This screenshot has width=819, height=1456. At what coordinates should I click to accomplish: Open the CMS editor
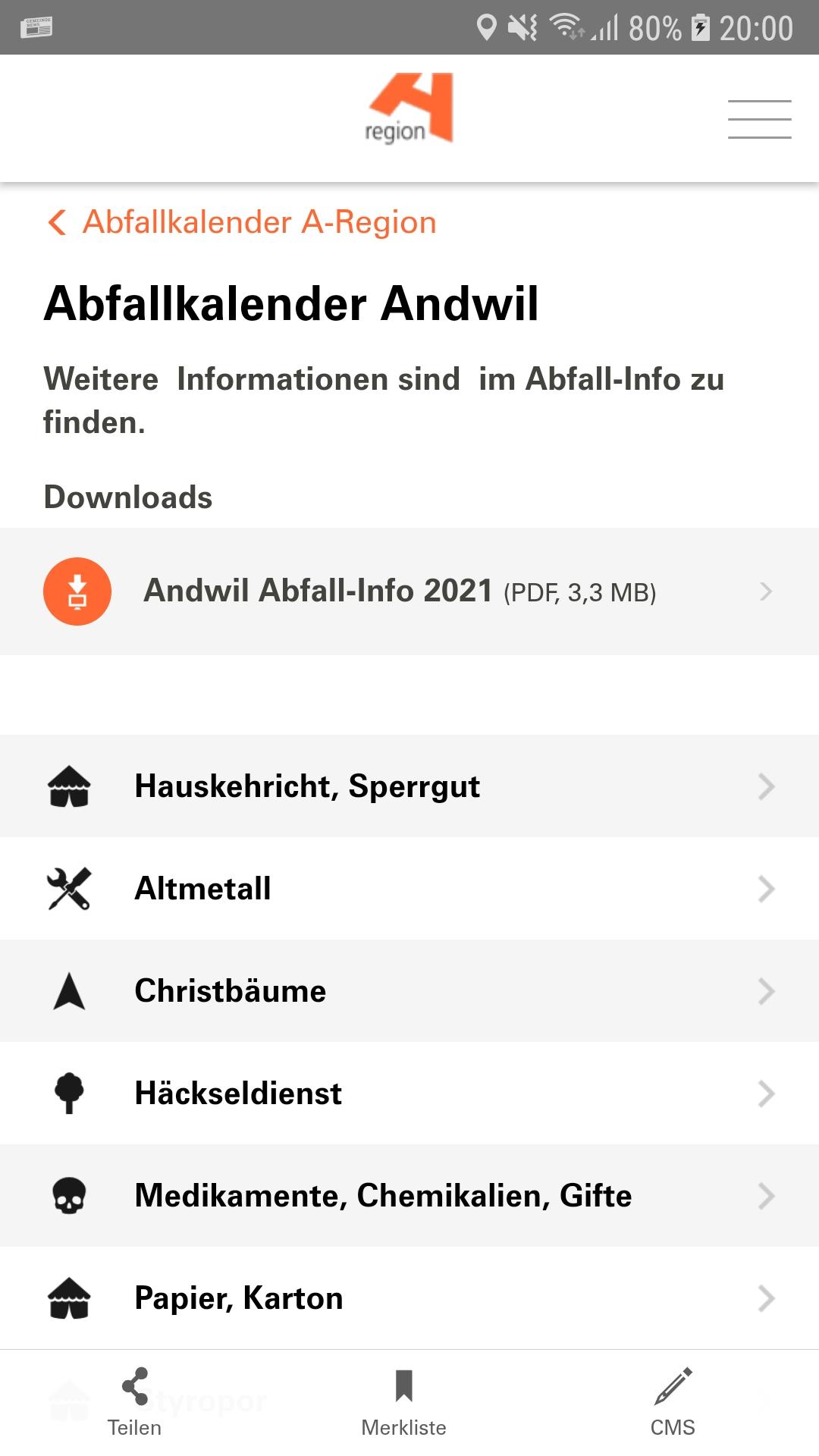[673, 1403]
